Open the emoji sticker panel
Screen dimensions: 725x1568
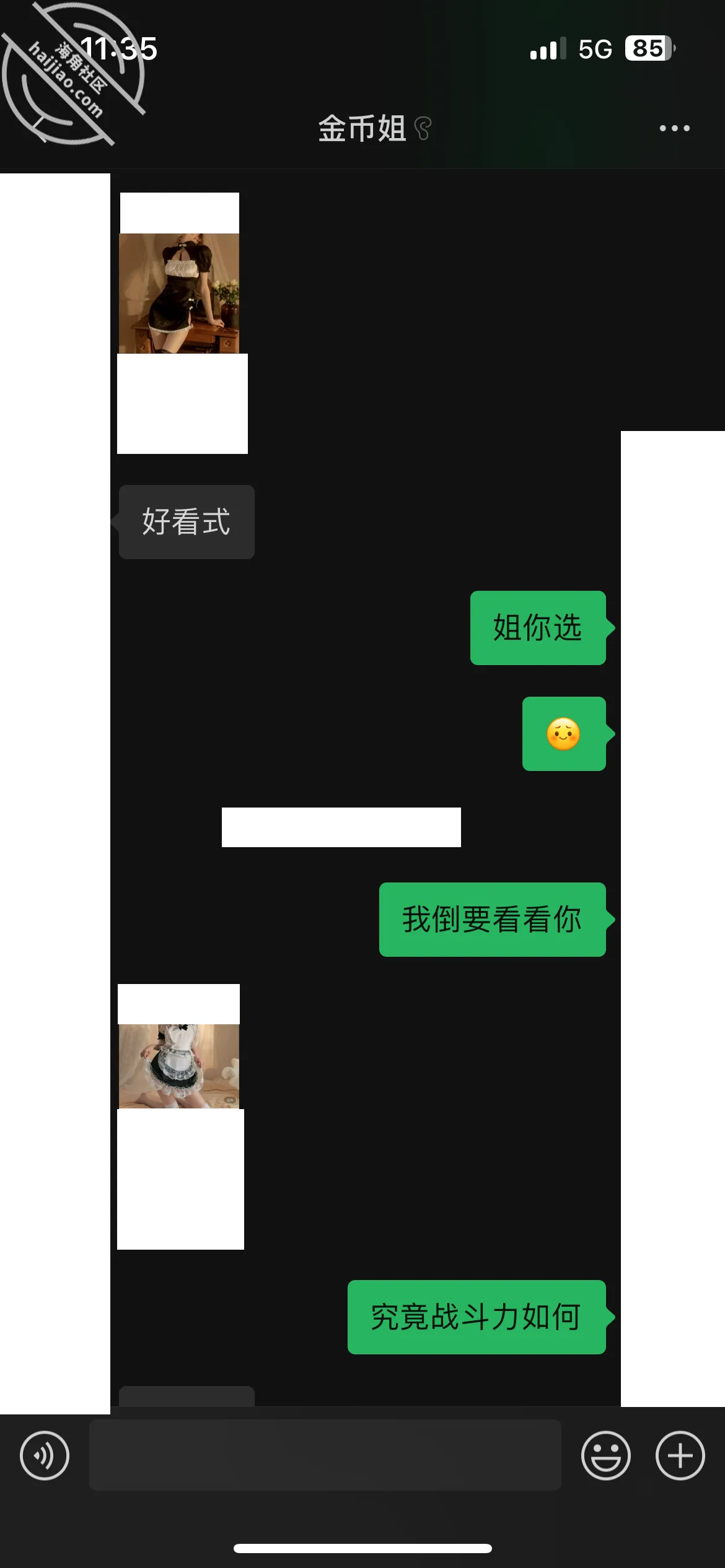click(x=605, y=1455)
